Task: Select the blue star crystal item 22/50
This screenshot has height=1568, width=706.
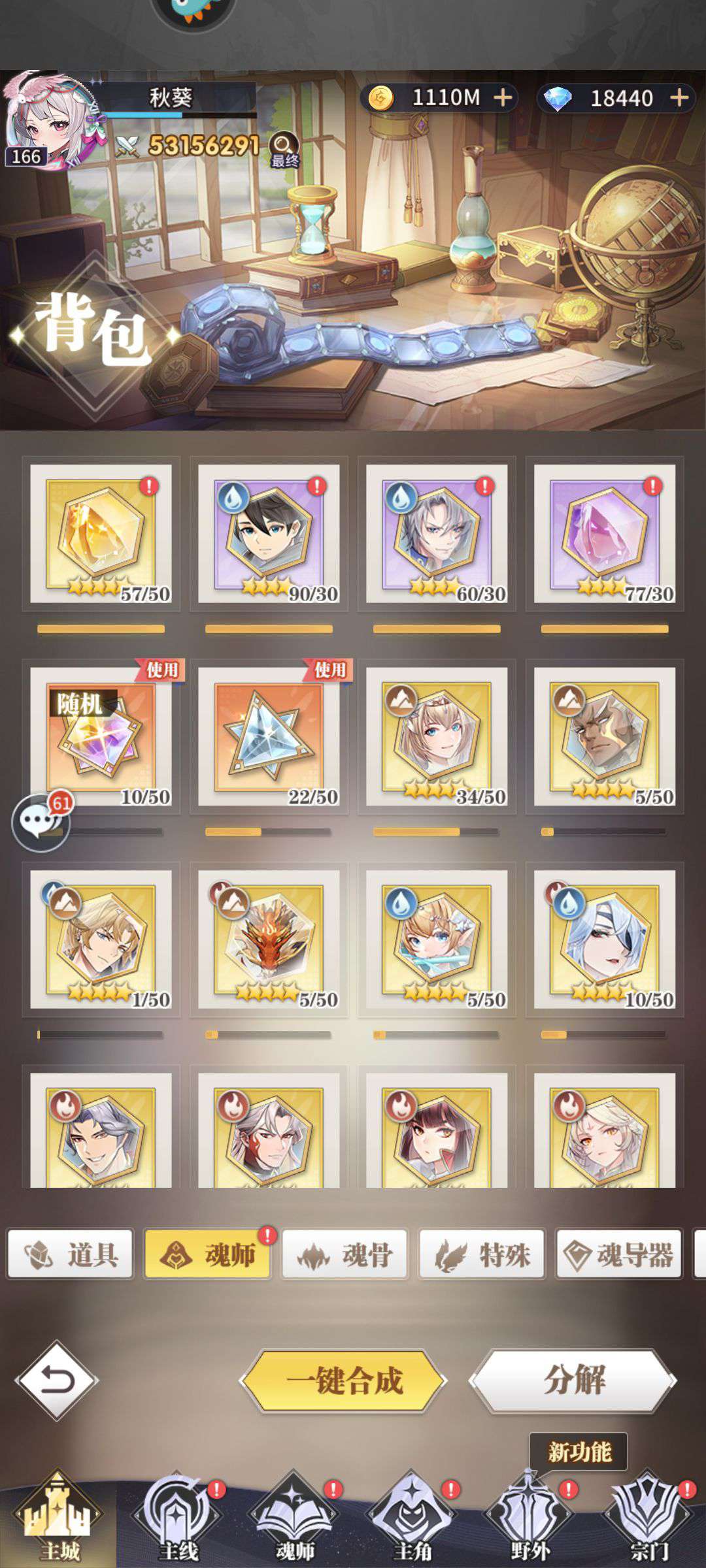Action: pyautogui.click(x=269, y=736)
